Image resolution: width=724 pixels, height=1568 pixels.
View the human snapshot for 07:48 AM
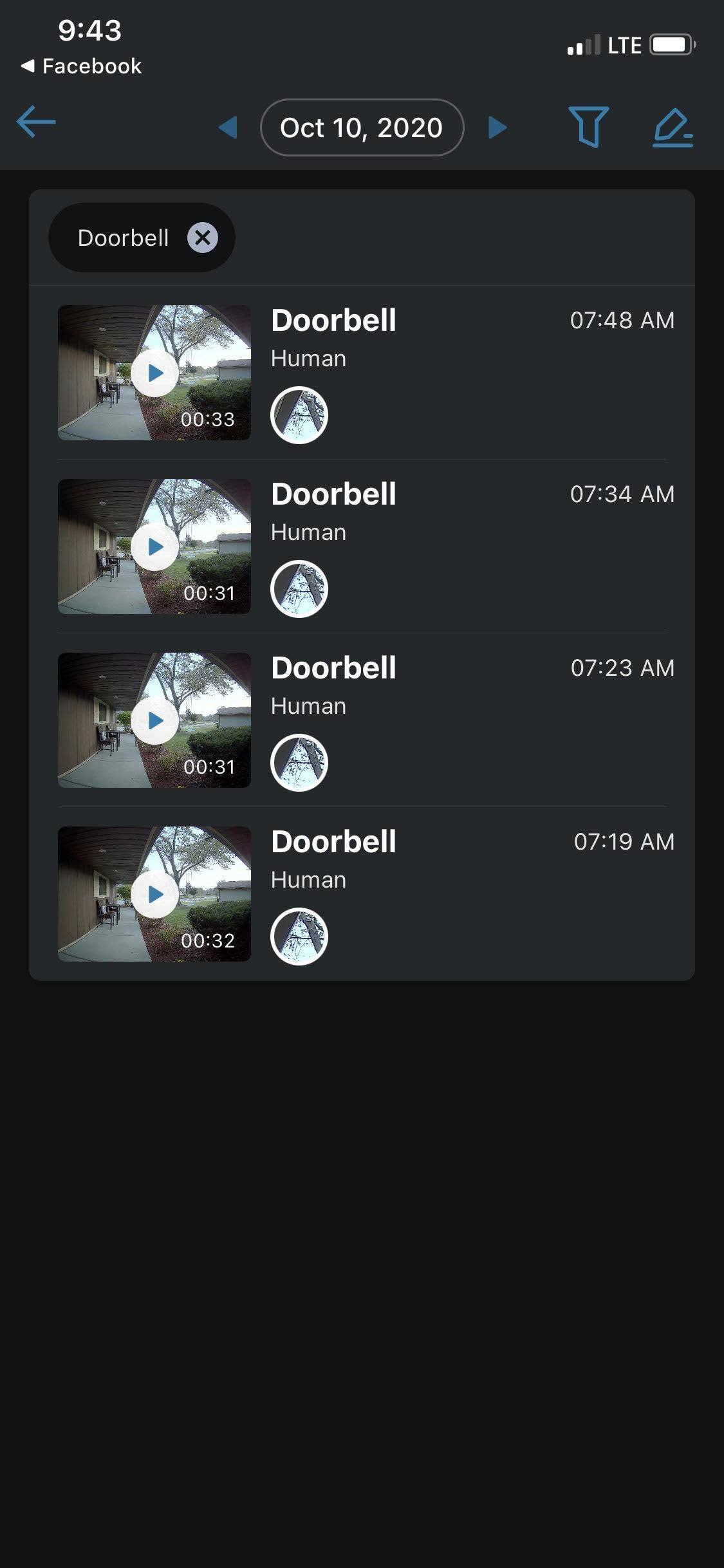[299, 415]
